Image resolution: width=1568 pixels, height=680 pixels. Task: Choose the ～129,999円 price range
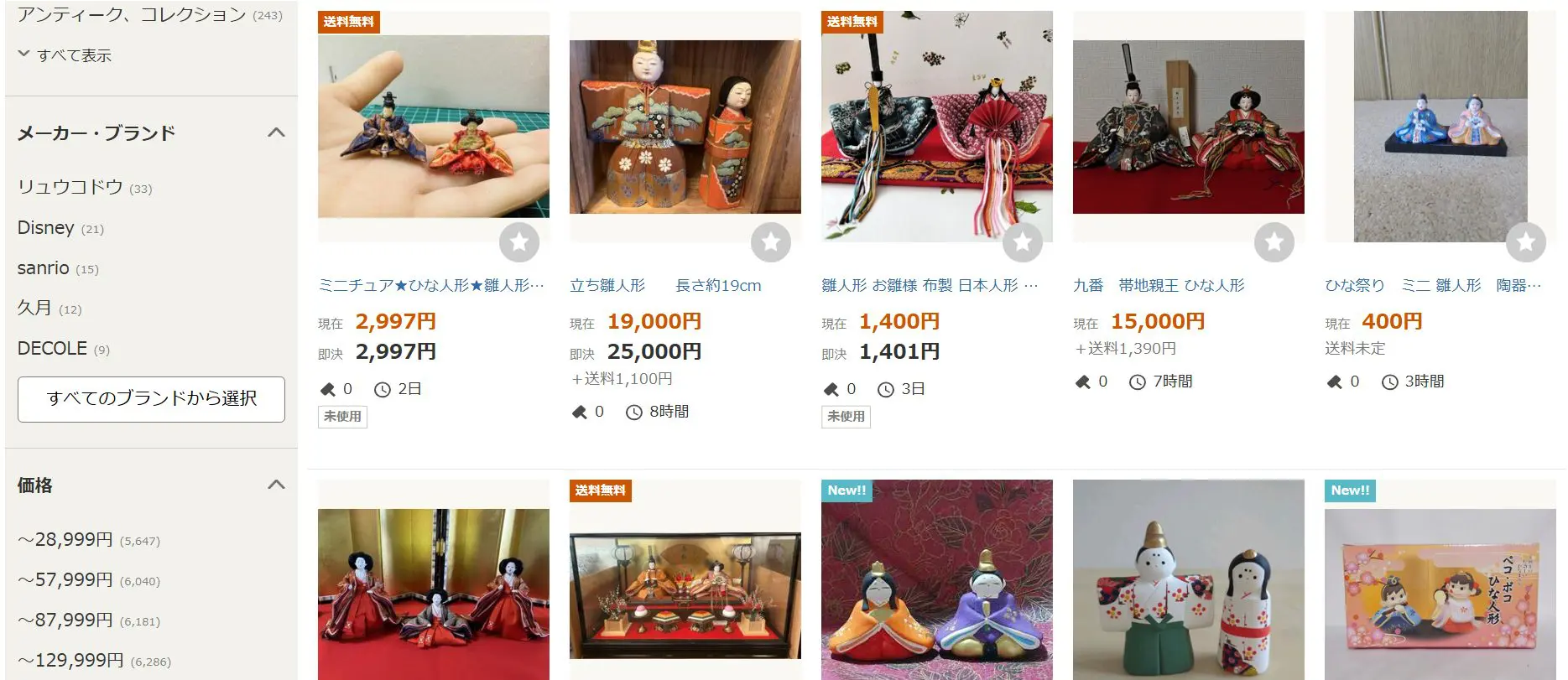pos(70,661)
